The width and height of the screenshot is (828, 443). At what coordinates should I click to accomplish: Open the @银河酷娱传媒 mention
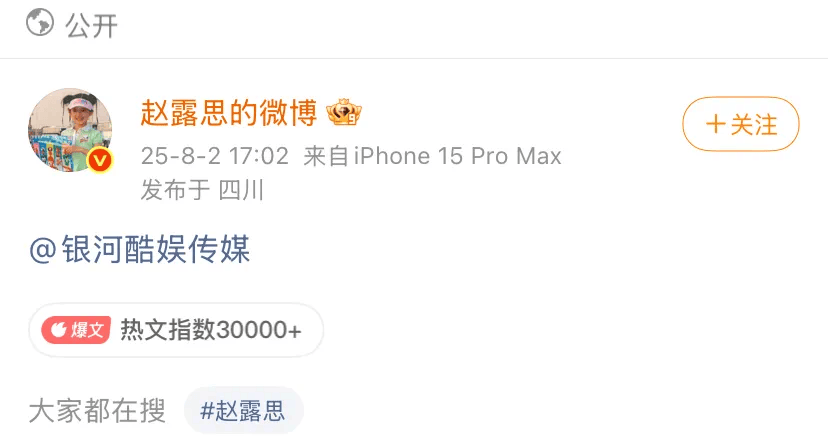140,248
